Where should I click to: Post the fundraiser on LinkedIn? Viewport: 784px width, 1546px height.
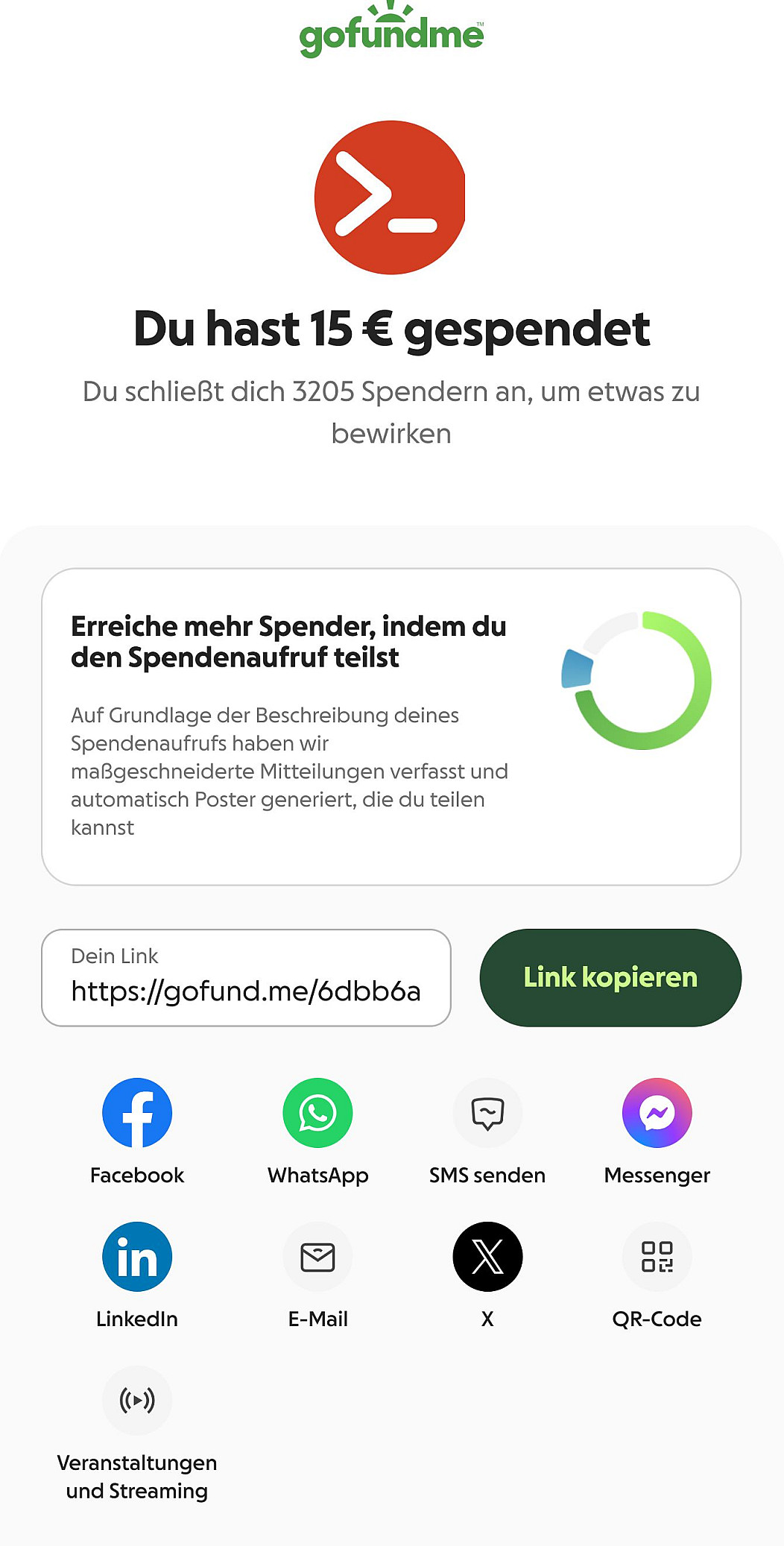(x=137, y=1257)
